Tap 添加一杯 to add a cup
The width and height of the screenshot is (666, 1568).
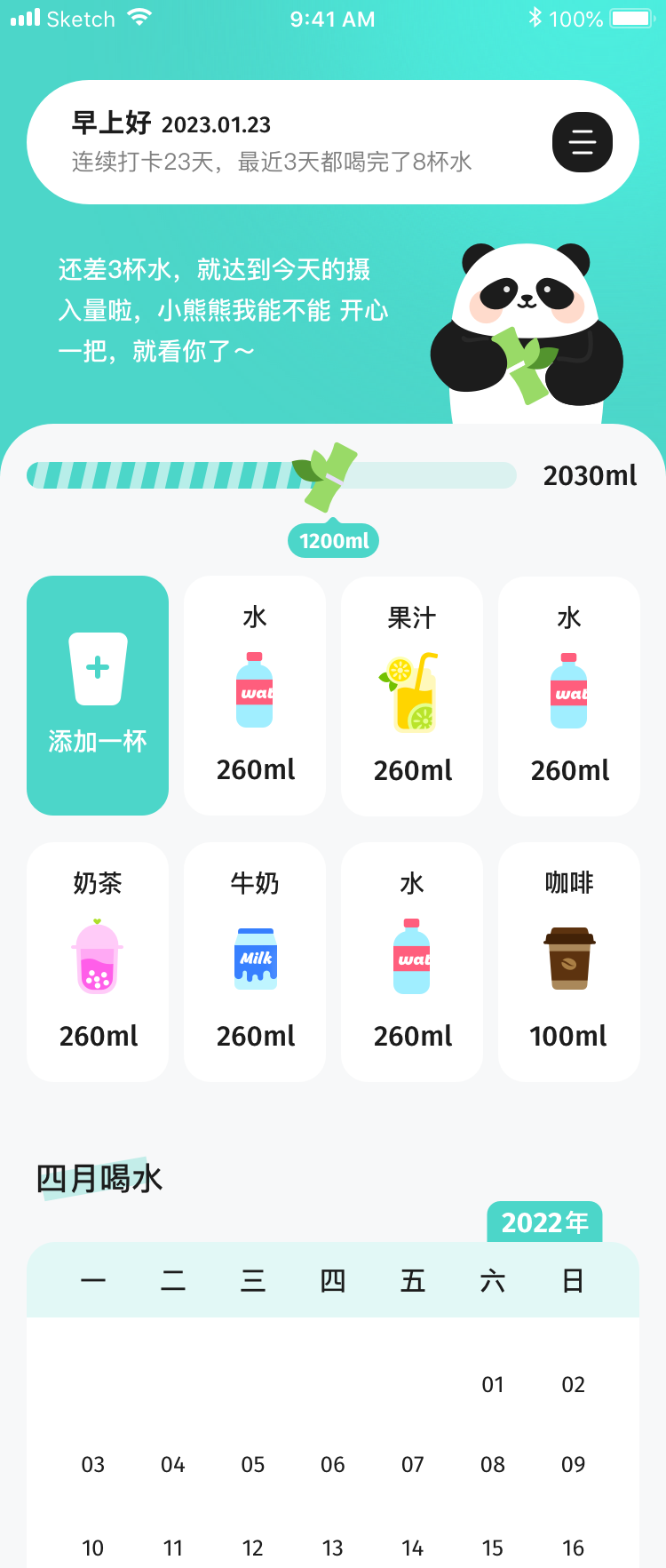click(98, 696)
